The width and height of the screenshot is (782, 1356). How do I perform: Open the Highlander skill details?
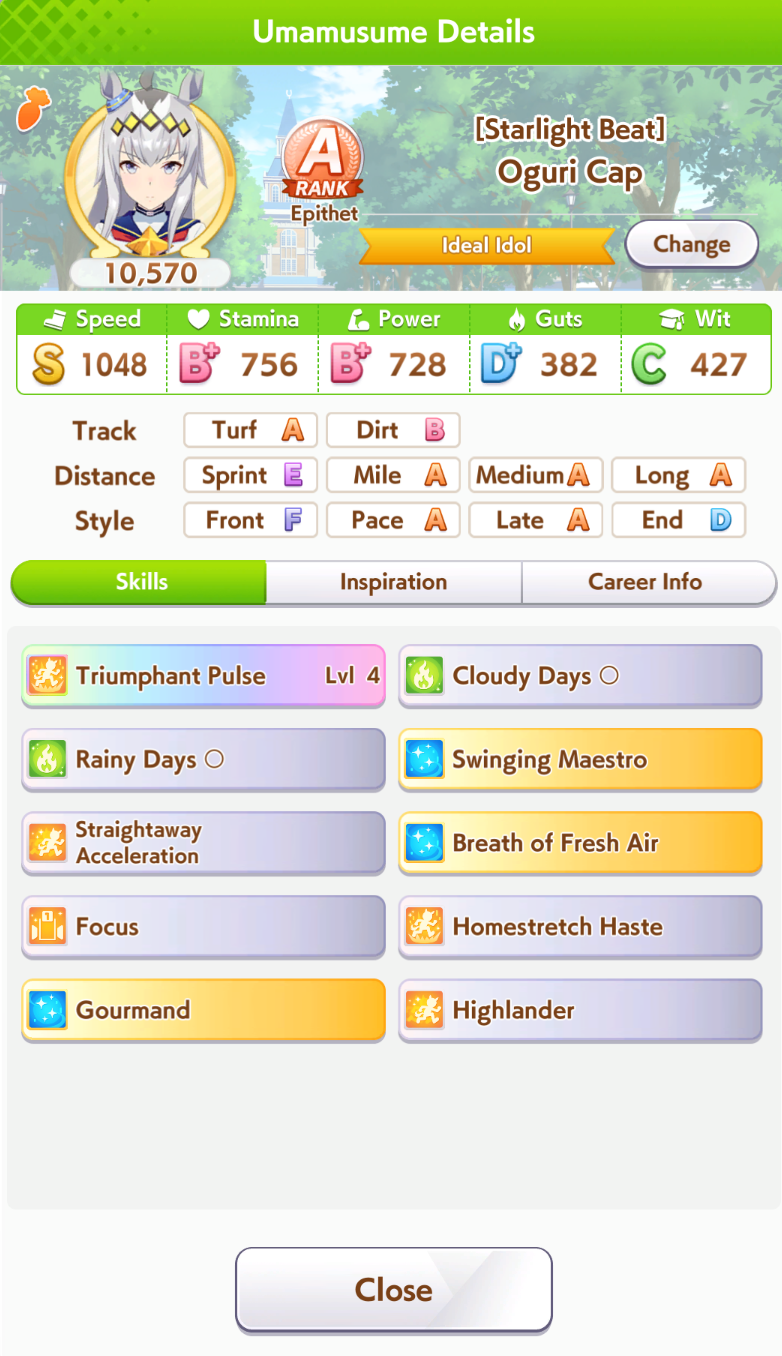tap(581, 1010)
